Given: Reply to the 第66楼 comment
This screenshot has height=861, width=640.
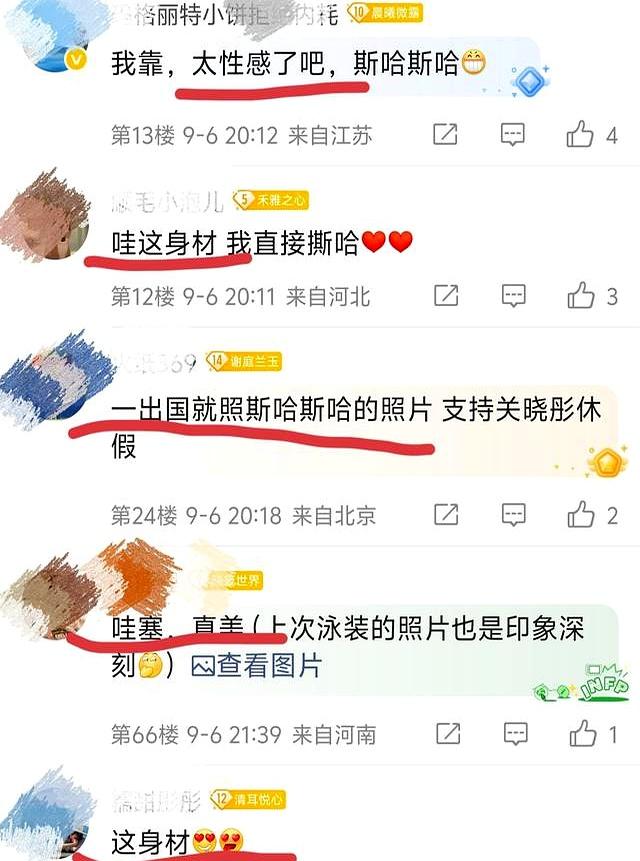Looking at the screenshot, I should (x=514, y=735).
